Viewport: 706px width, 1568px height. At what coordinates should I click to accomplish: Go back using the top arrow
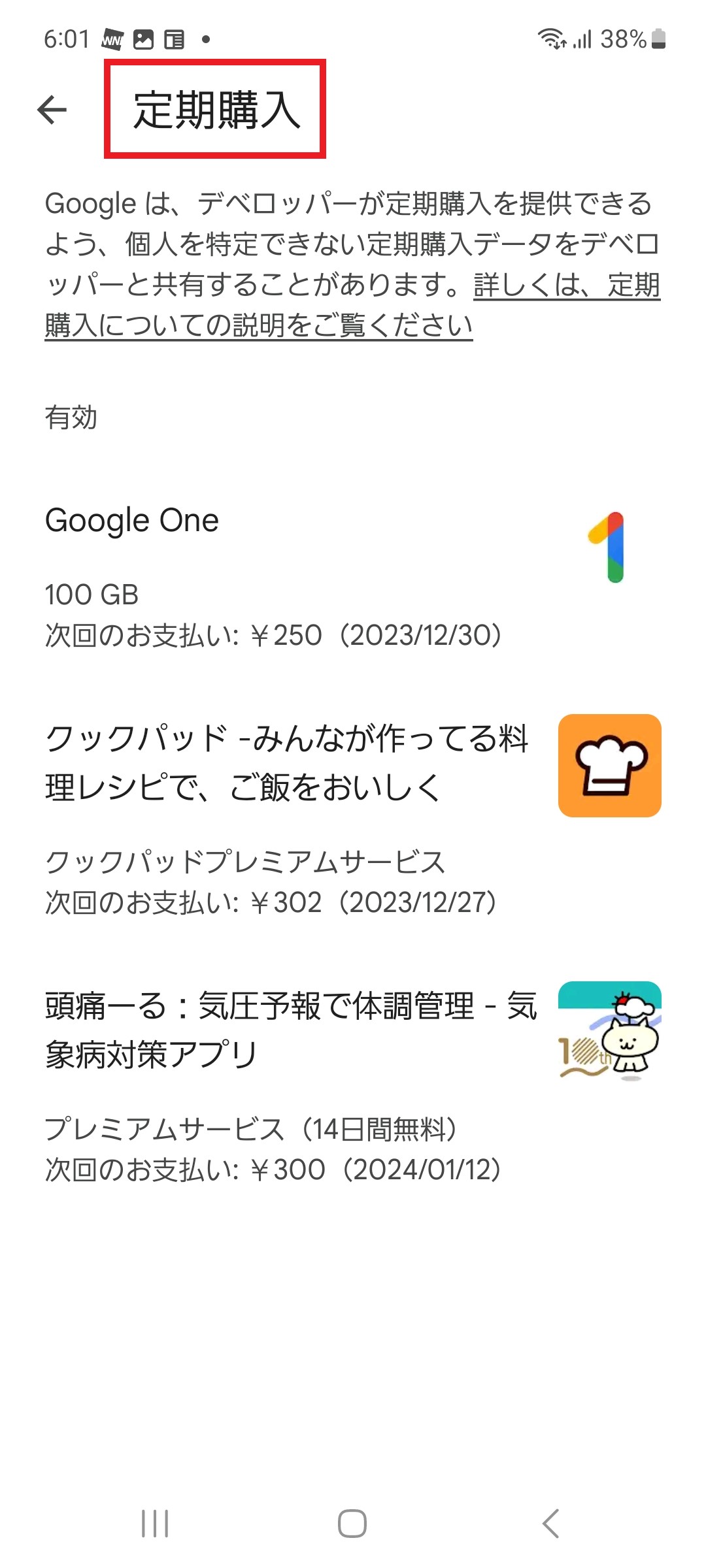52,110
